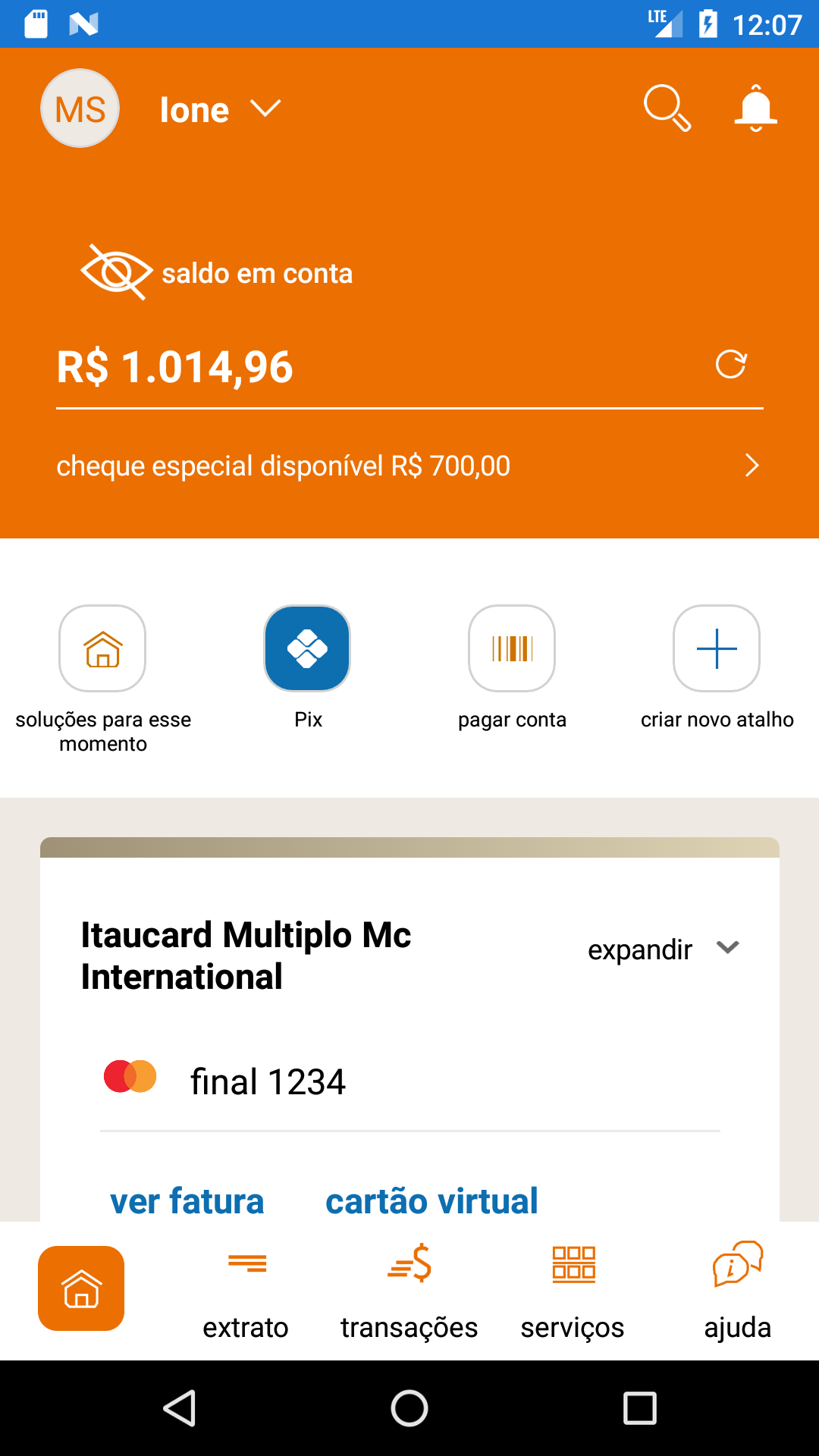Image resolution: width=819 pixels, height=1456 pixels.
Task: Select the pagar conta shortcut
Action: [x=512, y=649]
